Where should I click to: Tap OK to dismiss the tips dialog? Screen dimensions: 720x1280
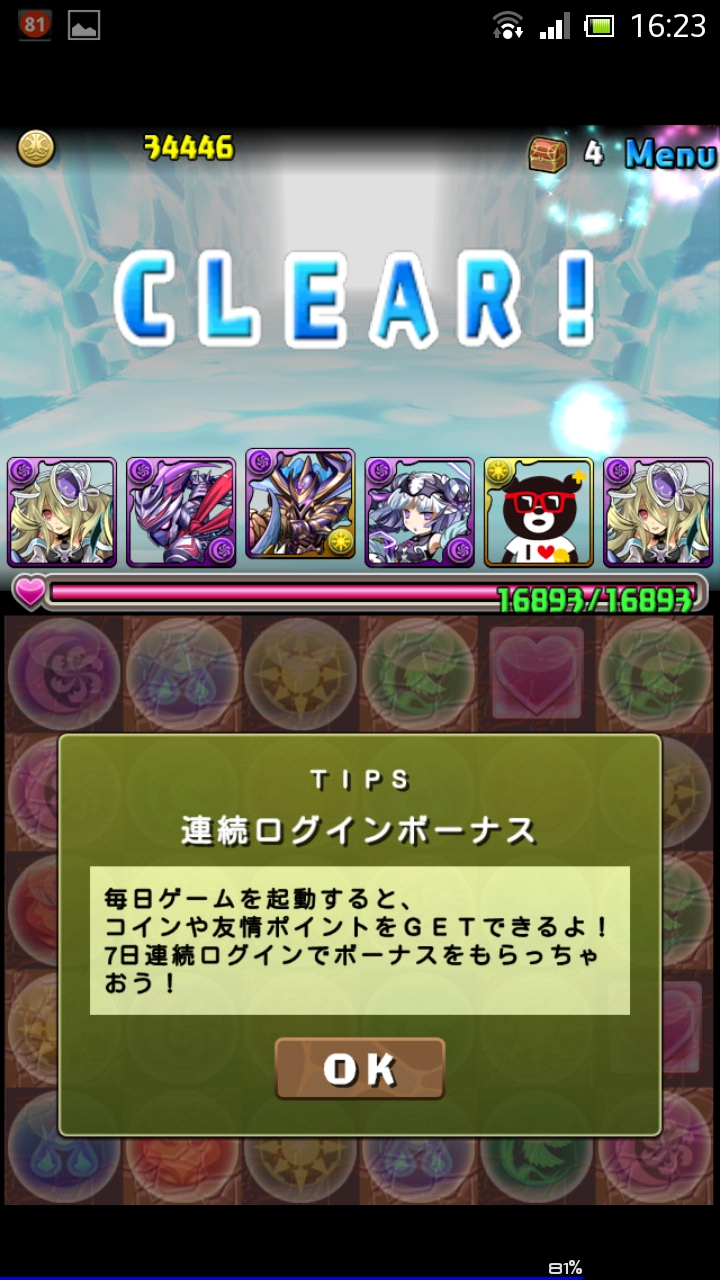(360, 1068)
